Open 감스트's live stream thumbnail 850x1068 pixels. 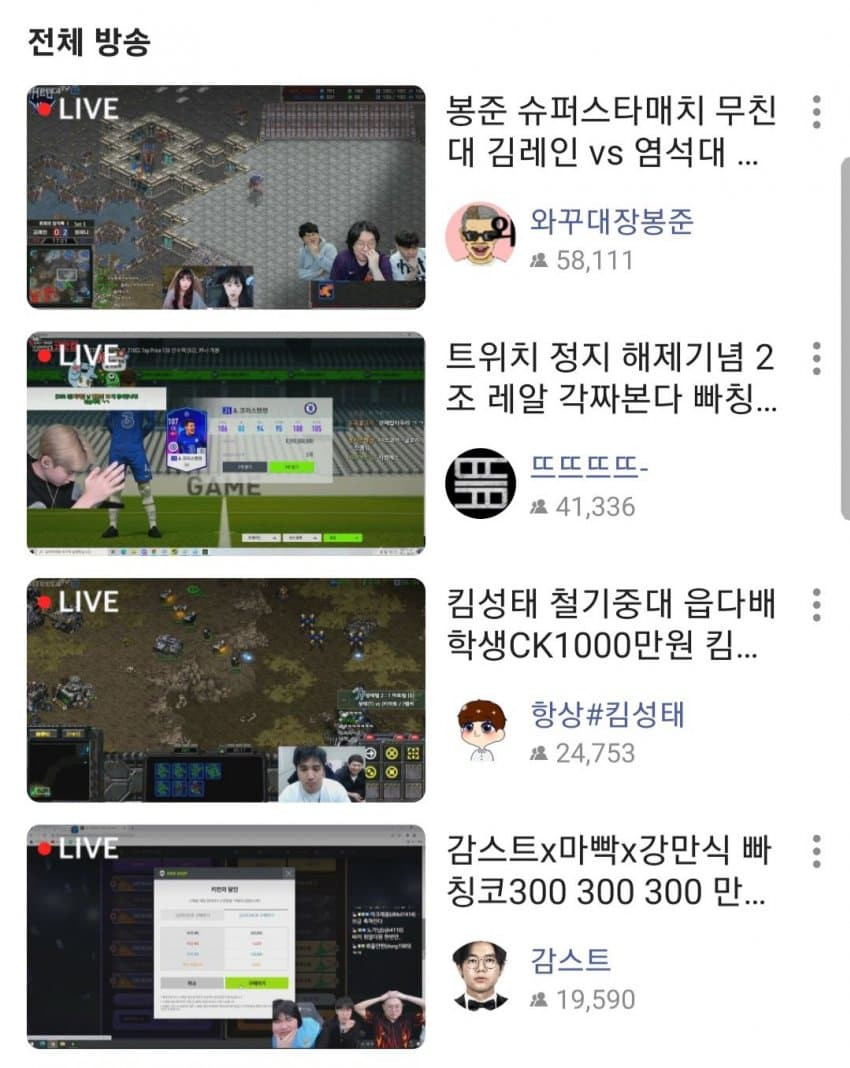pos(225,936)
